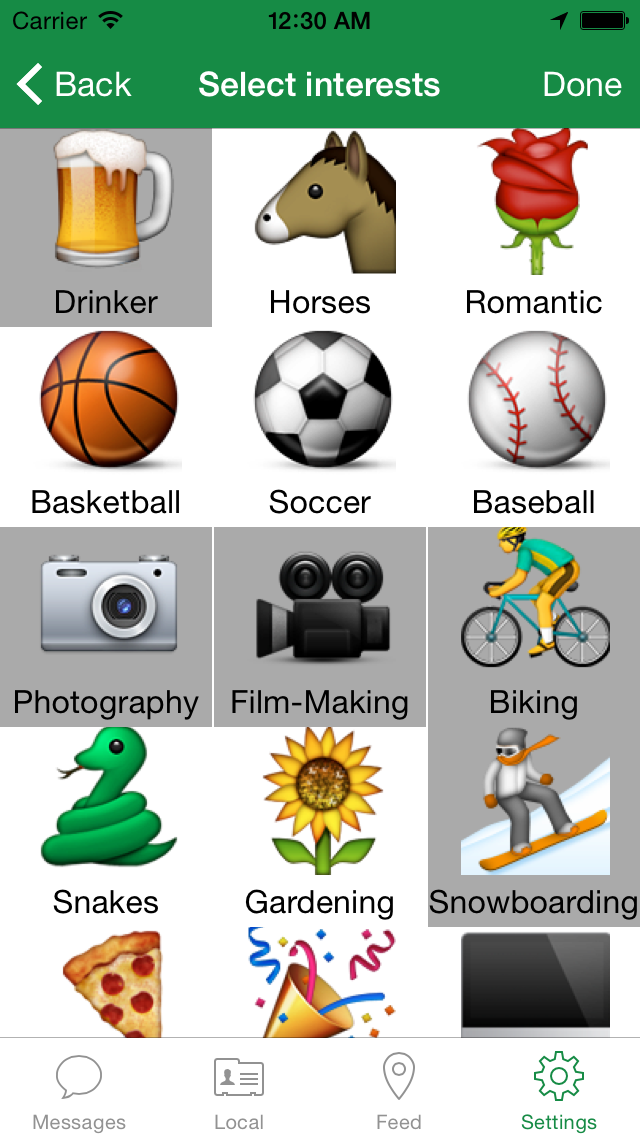
Task: Switch to the Messages tab
Action: 79,1092
